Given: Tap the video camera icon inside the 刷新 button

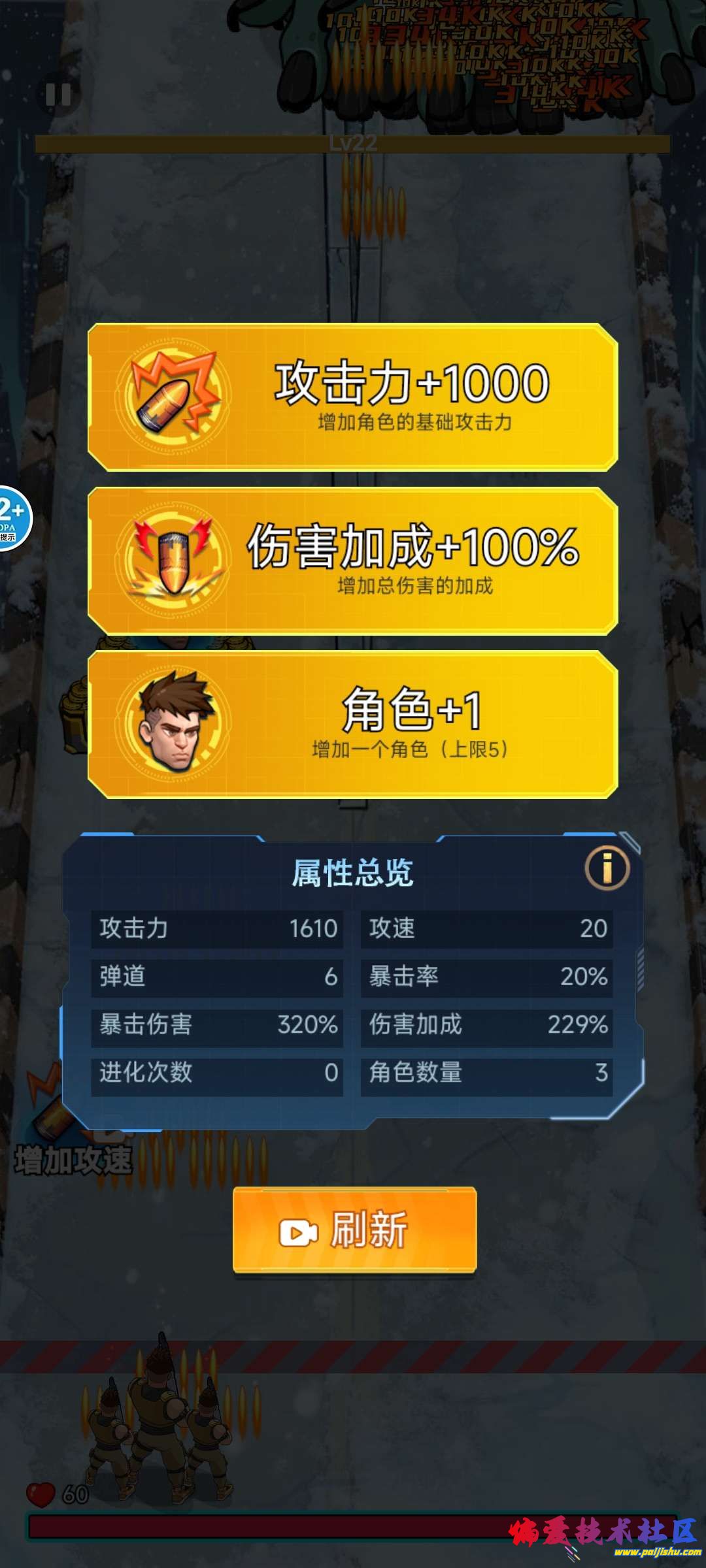Looking at the screenshot, I should click(297, 1231).
